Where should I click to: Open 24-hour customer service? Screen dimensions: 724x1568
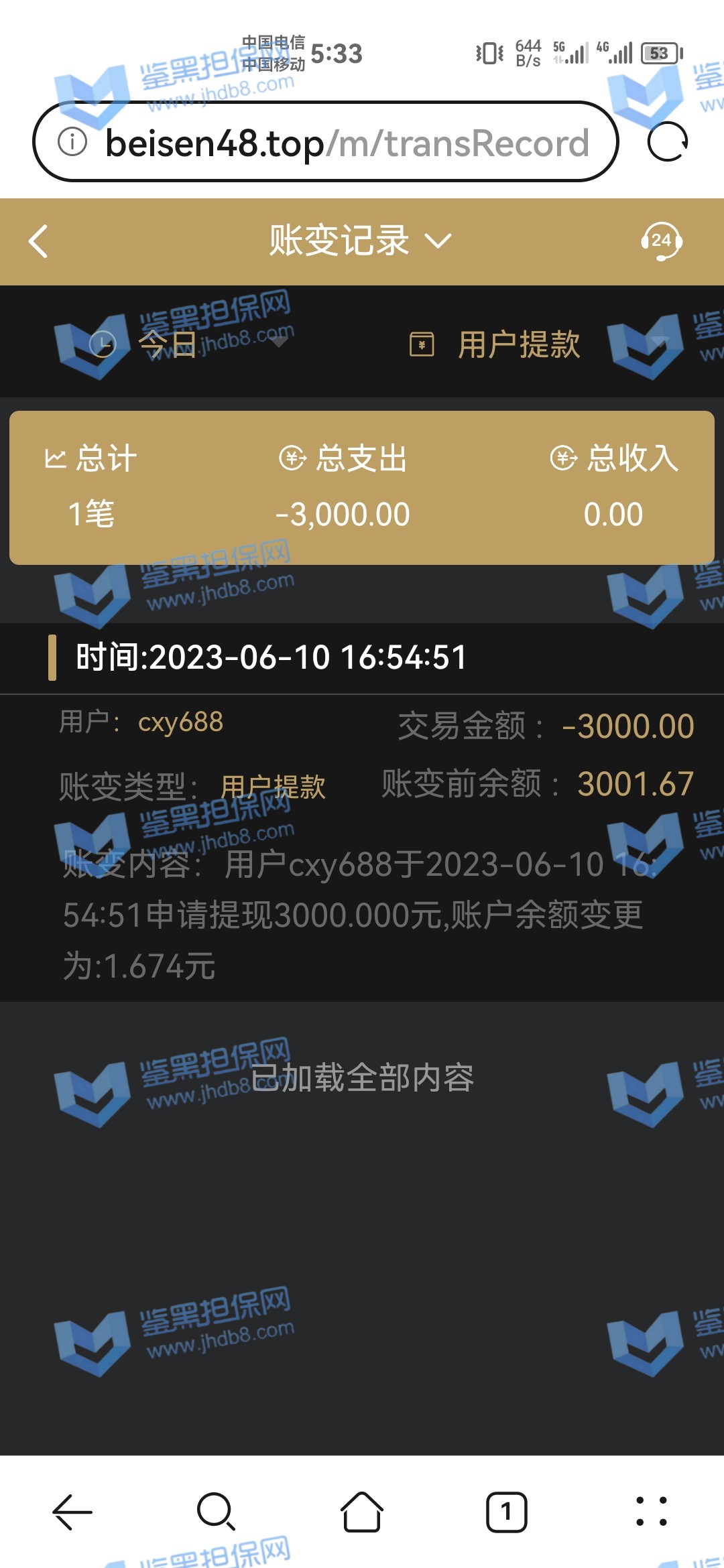(661, 241)
